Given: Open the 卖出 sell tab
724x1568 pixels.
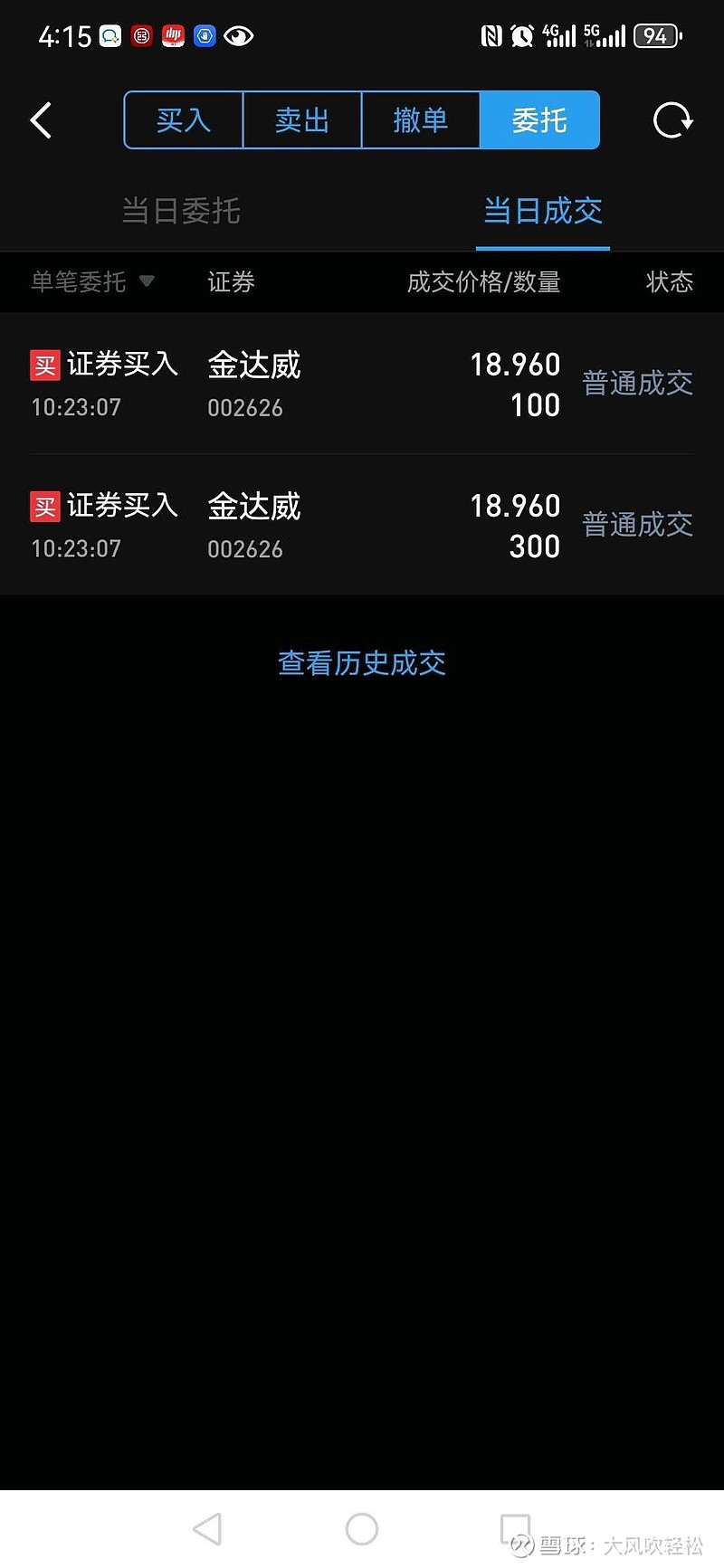Looking at the screenshot, I should click(301, 119).
